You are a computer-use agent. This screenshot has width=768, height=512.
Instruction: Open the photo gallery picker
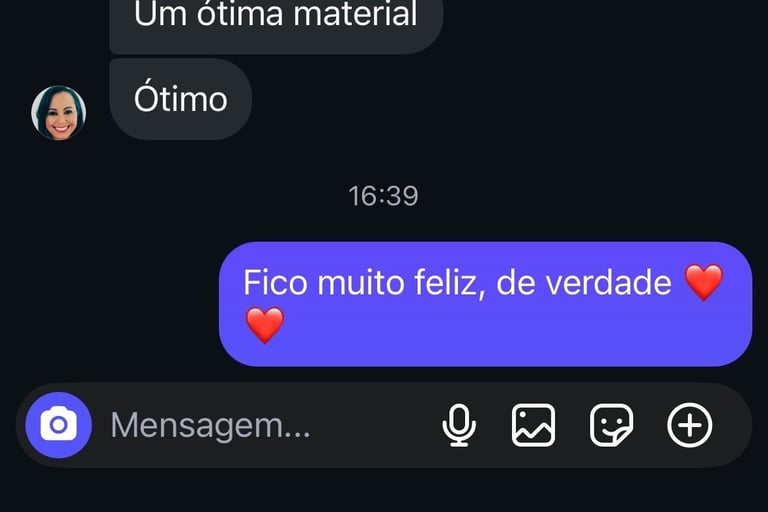(533, 426)
